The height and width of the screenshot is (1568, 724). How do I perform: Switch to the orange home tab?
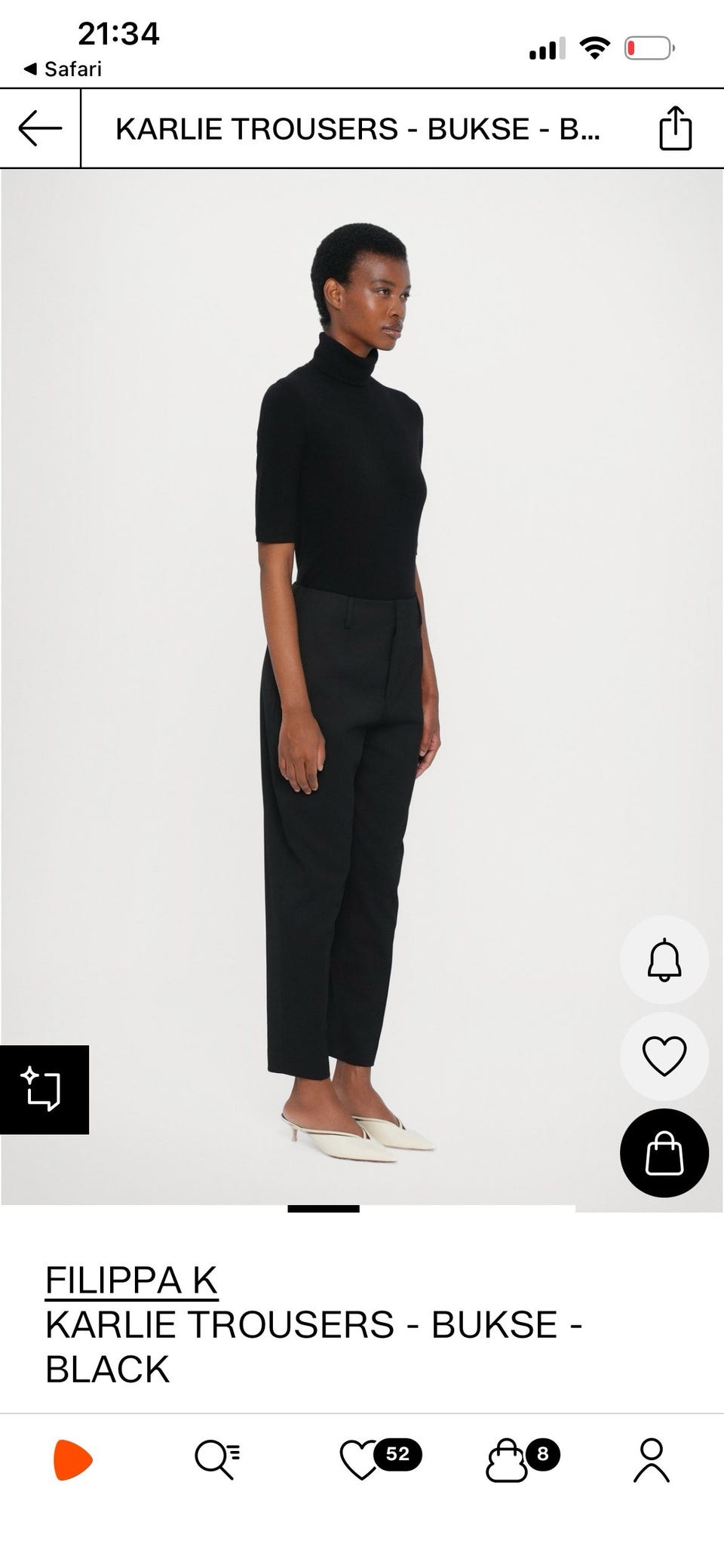(72, 1459)
